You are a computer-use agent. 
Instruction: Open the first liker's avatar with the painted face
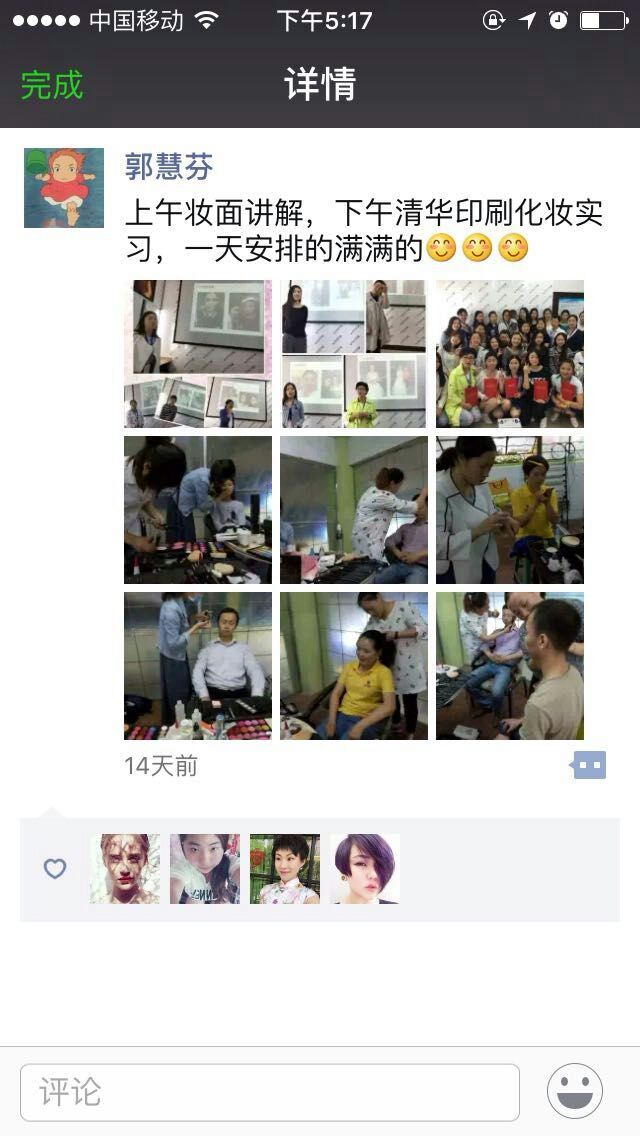[125, 869]
